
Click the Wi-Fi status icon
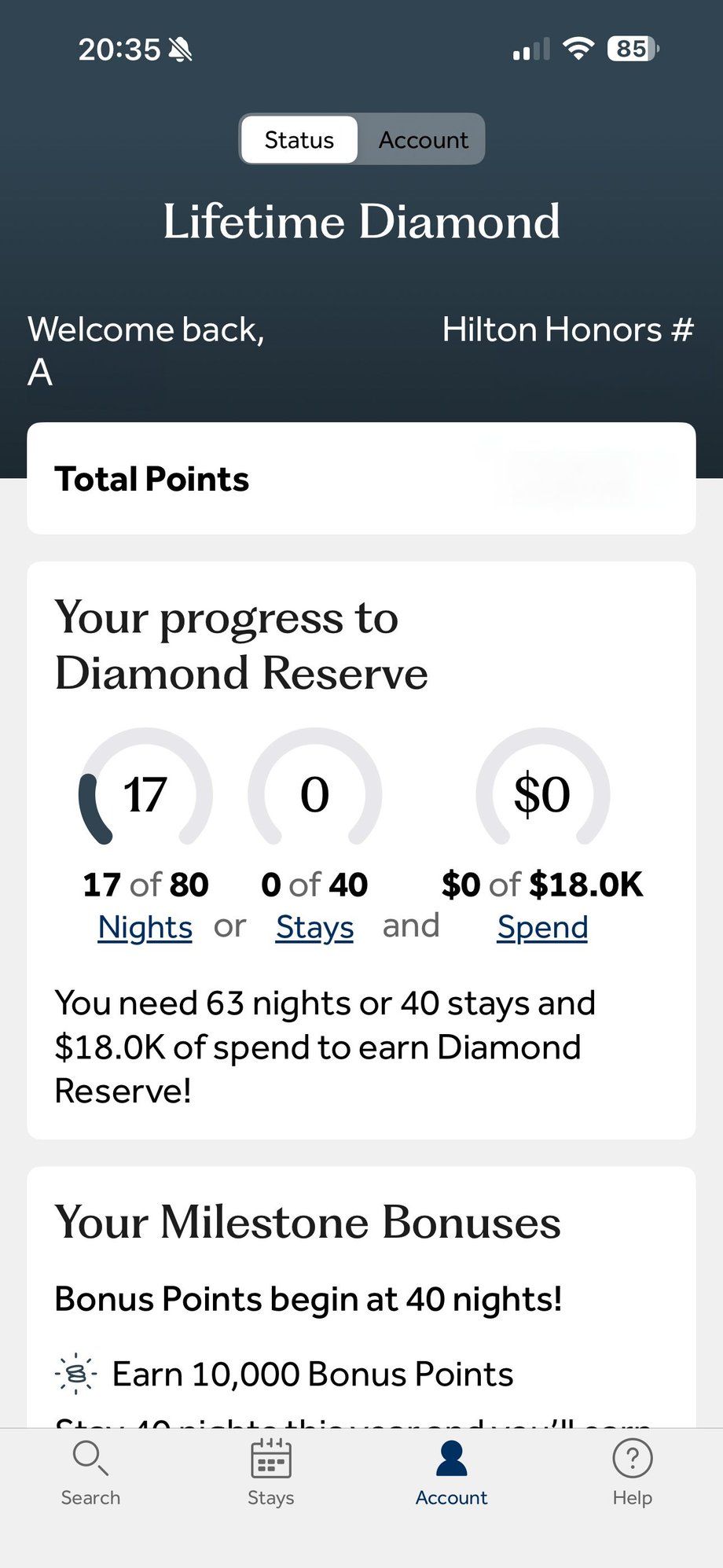pos(578,49)
